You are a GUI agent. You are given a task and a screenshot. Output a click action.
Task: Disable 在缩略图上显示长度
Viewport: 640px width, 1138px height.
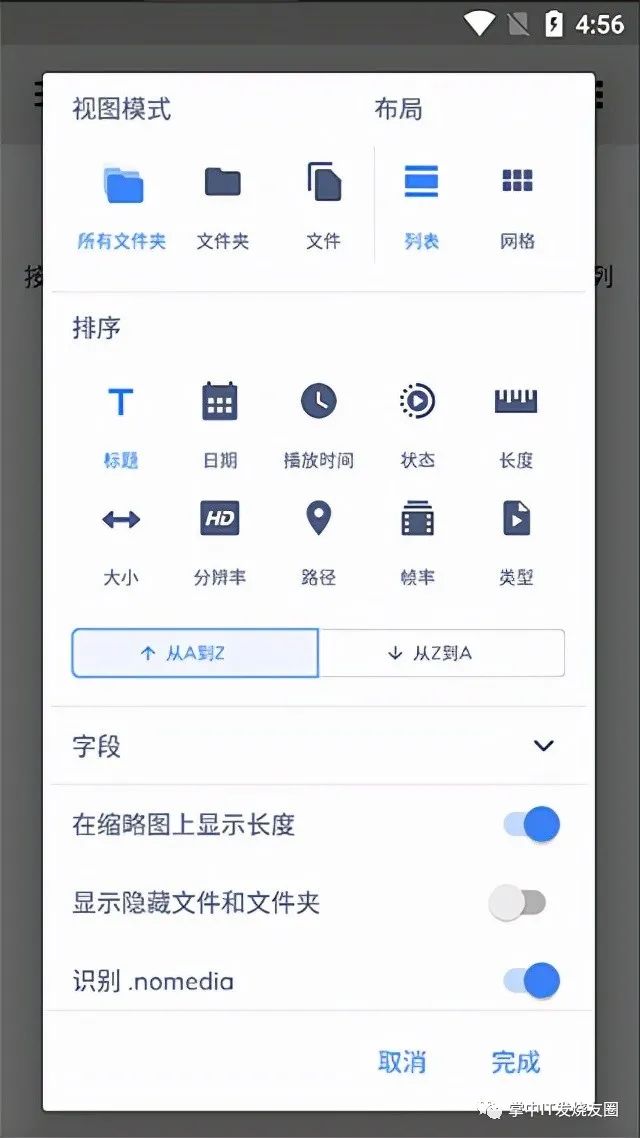tap(531, 824)
